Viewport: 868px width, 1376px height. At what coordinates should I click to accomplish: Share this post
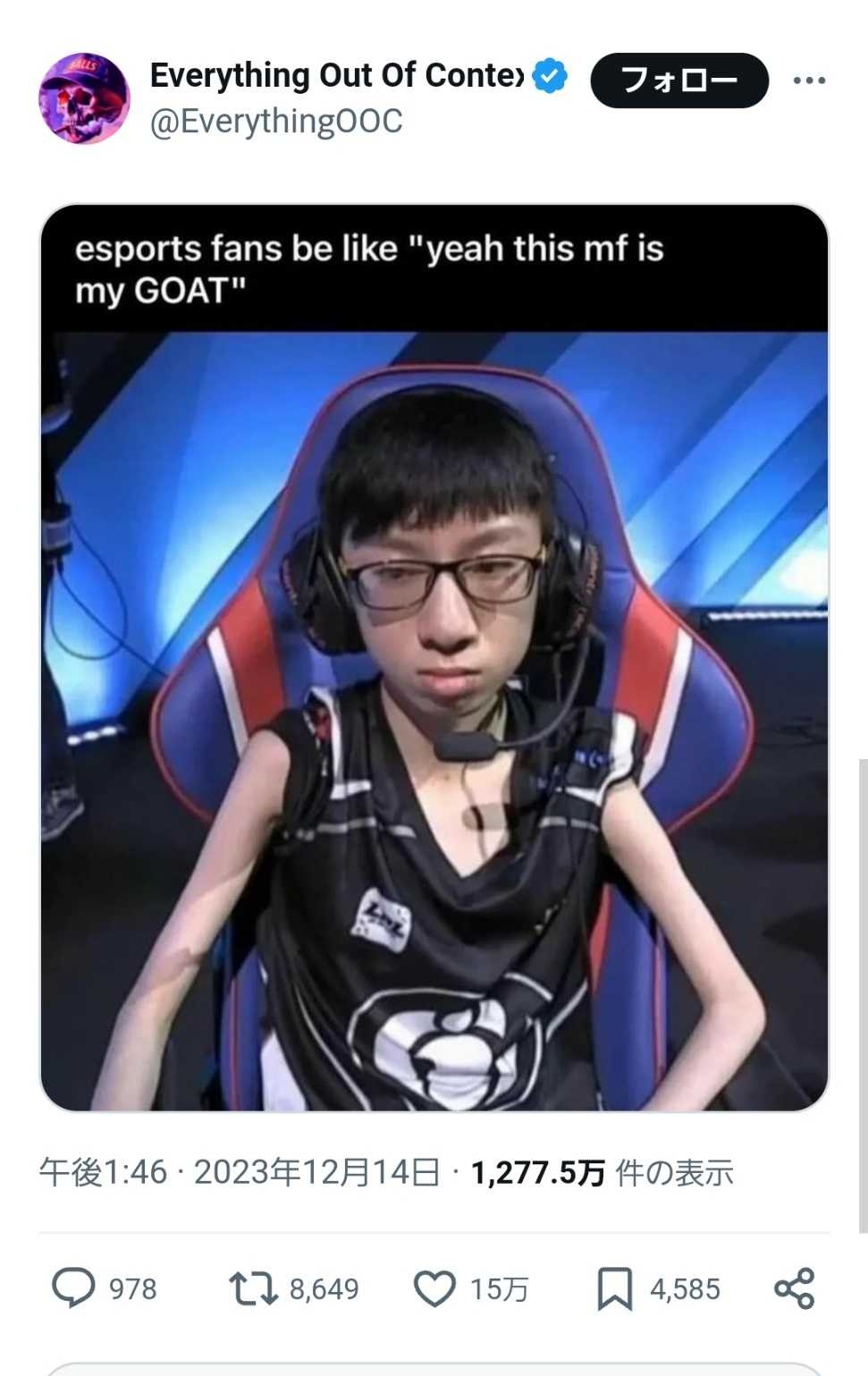click(x=794, y=1288)
